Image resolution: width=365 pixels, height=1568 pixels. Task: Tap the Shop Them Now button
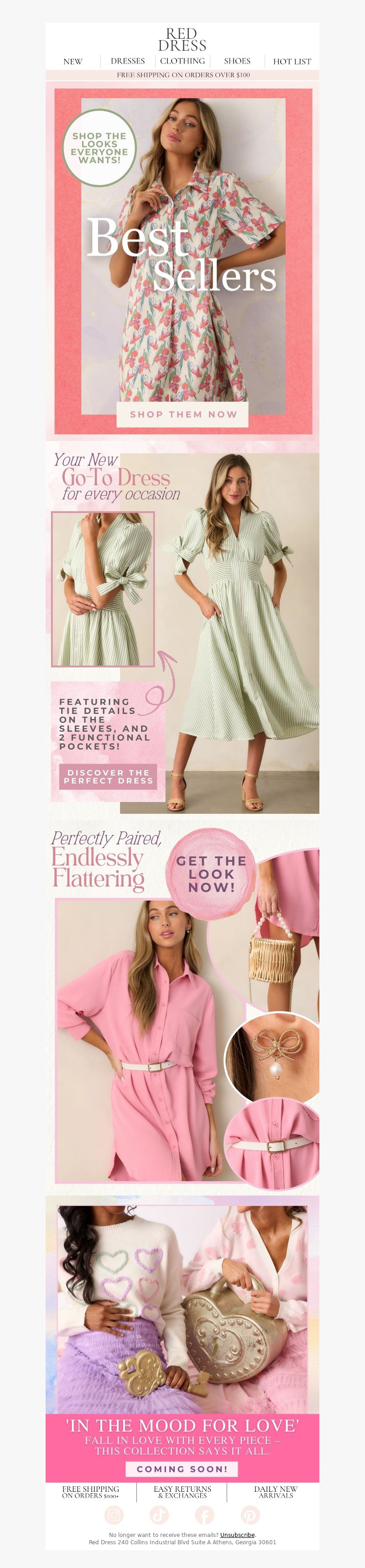coord(182,414)
